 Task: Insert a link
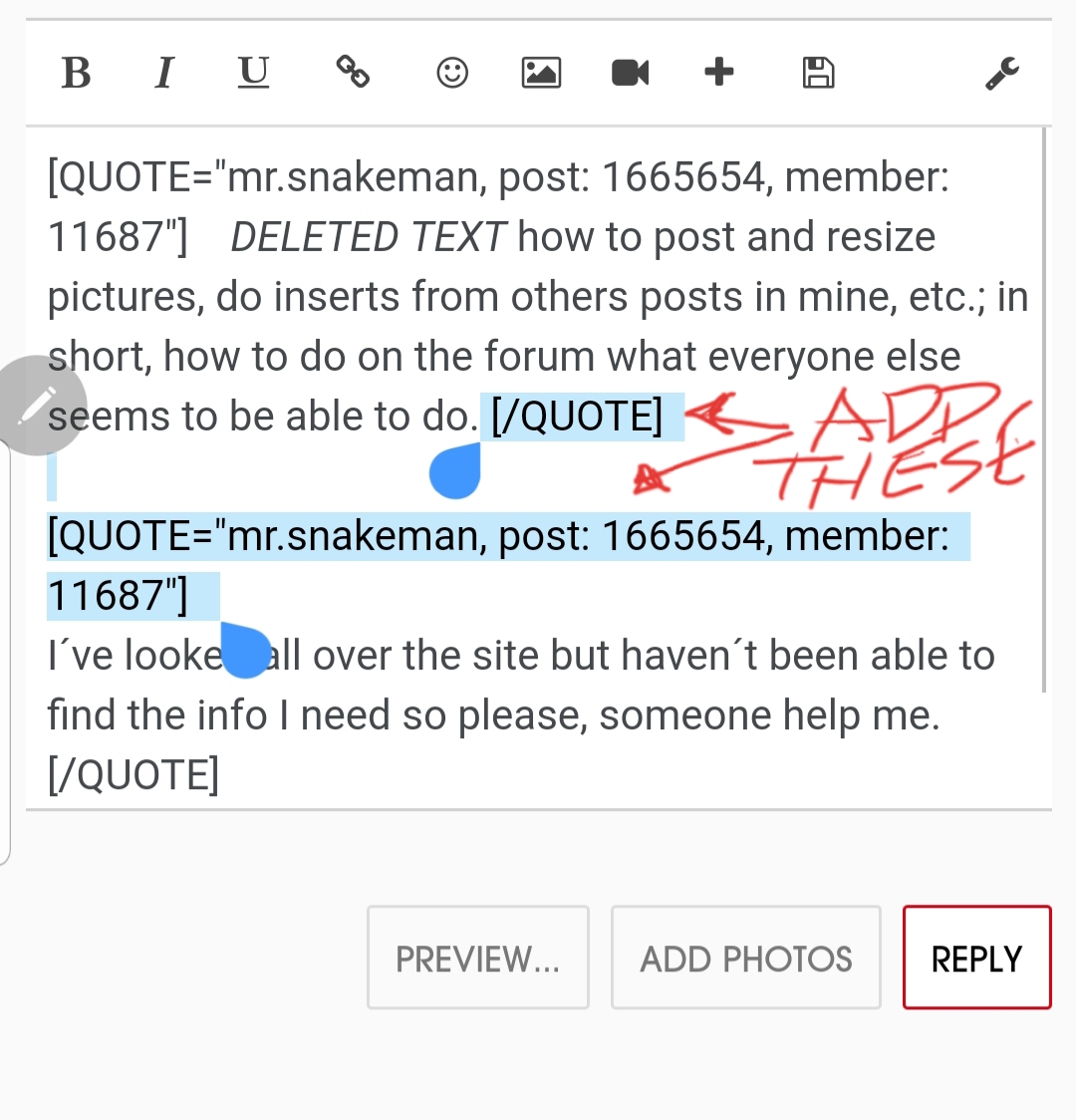click(x=353, y=73)
